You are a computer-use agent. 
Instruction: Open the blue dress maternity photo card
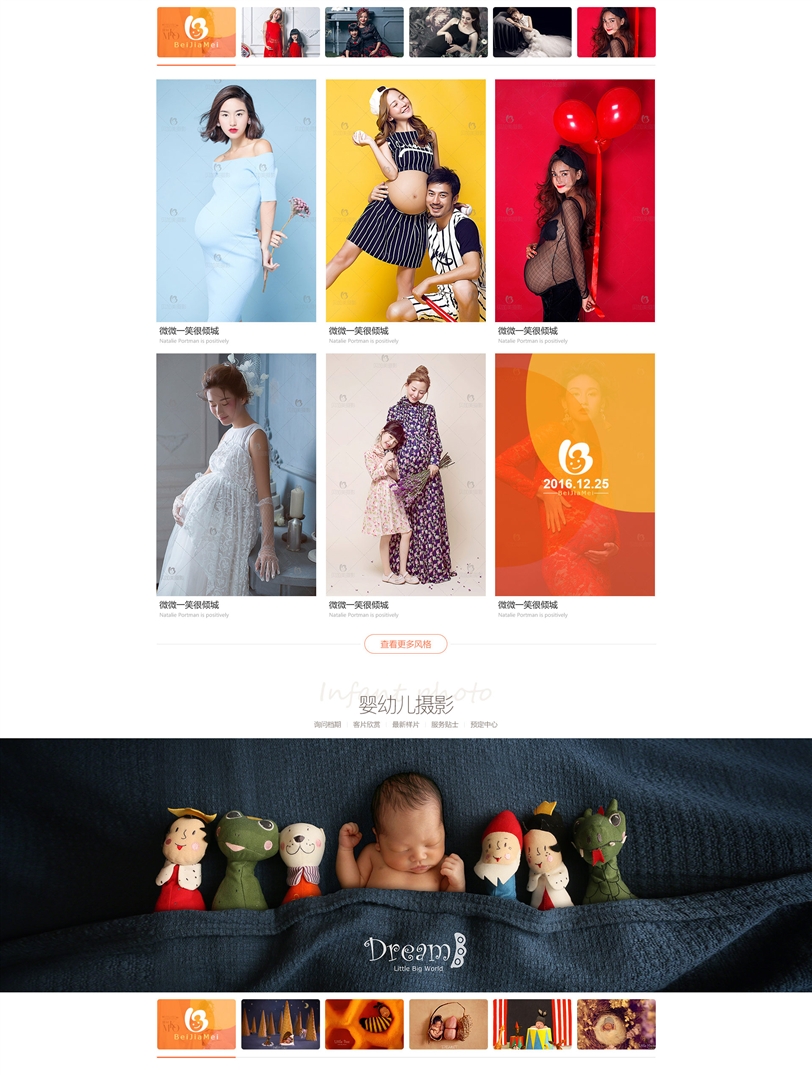pos(236,200)
